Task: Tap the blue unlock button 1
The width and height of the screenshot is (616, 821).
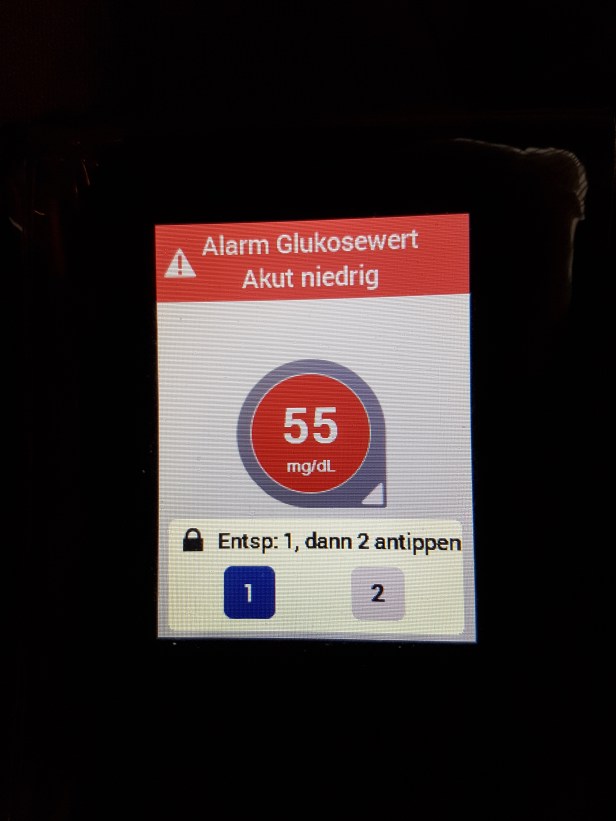Action: pyautogui.click(x=249, y=592)
